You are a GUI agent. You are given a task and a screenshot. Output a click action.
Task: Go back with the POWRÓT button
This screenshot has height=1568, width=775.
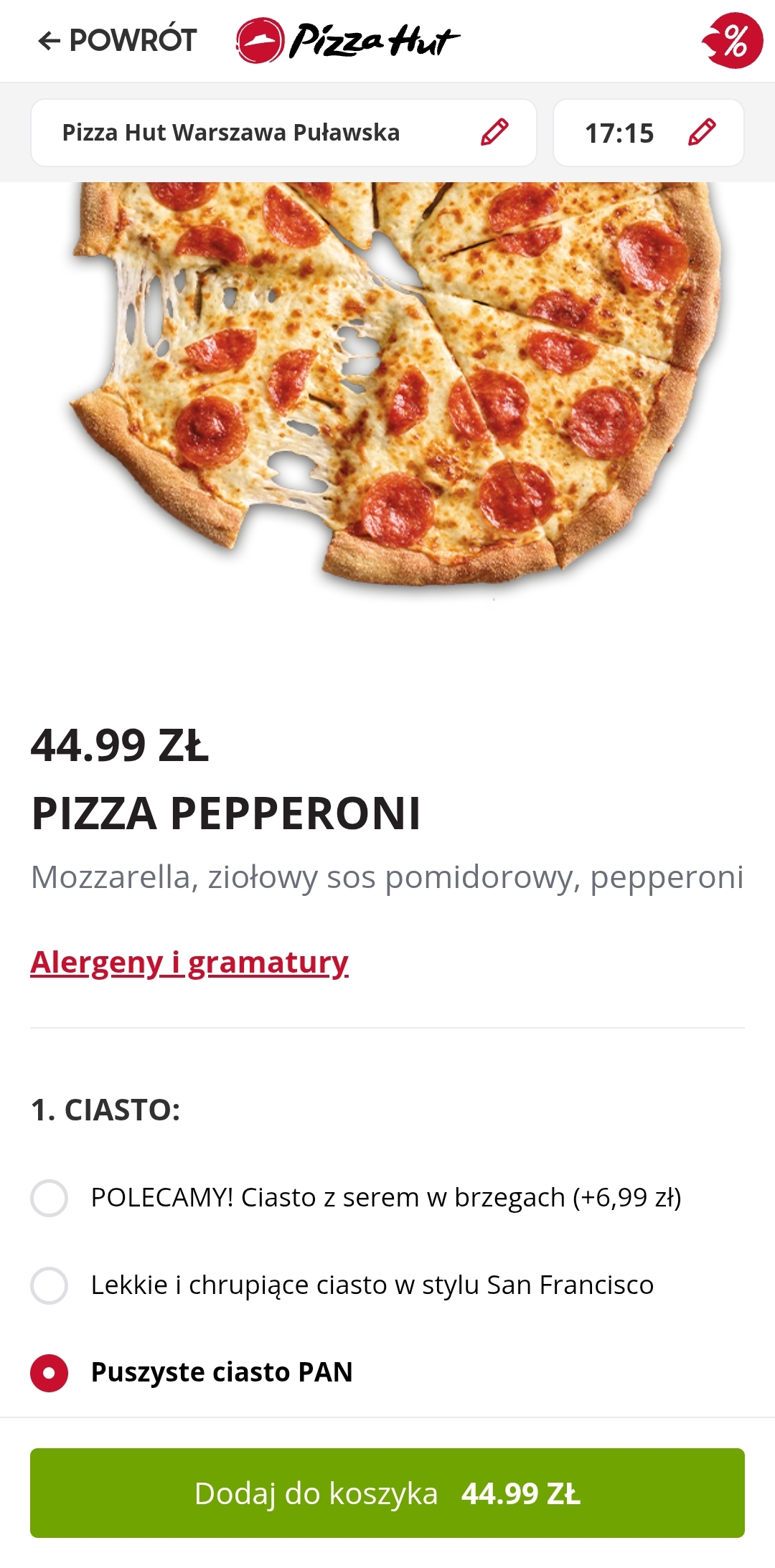tap(117, 41)
